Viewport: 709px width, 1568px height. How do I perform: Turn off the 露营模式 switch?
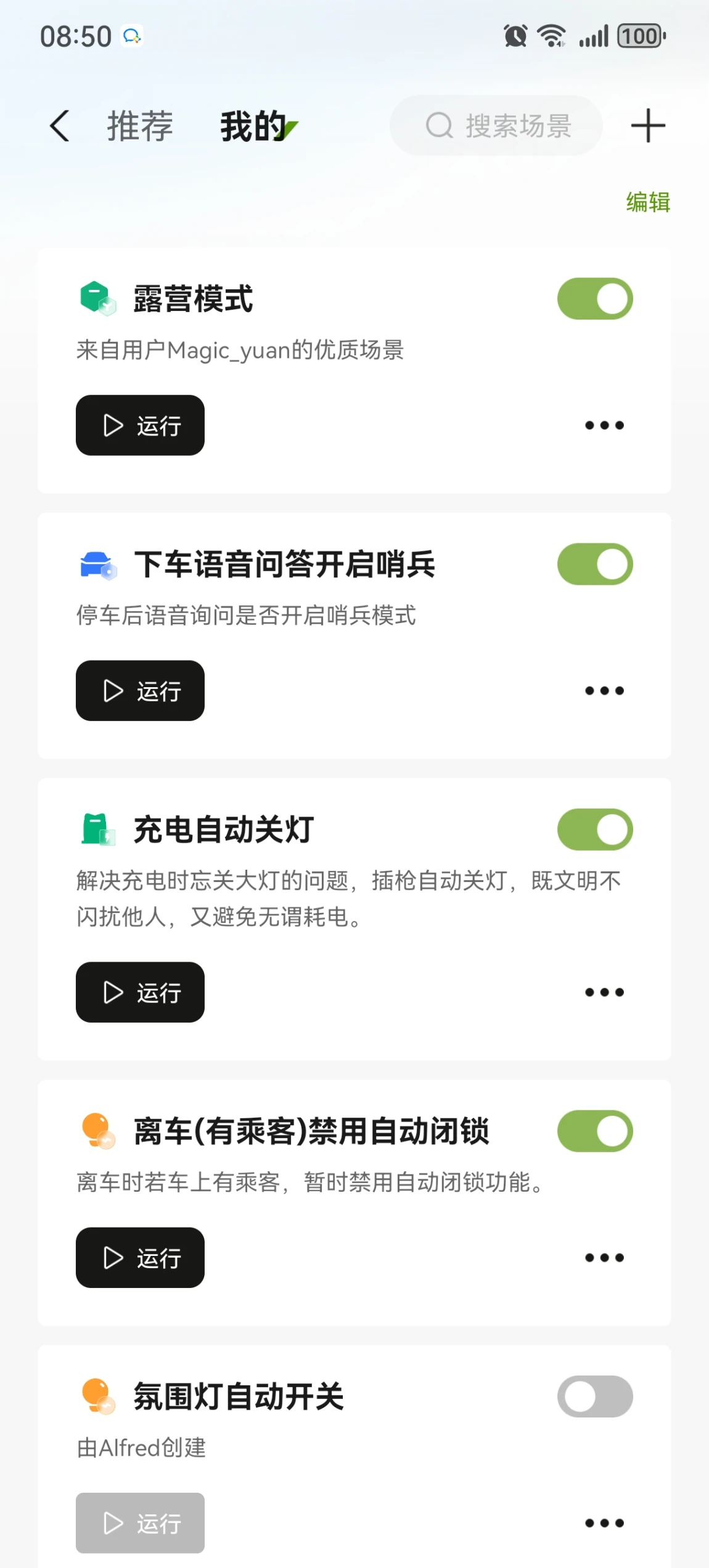pyautogui.click(x=595, y=299)
